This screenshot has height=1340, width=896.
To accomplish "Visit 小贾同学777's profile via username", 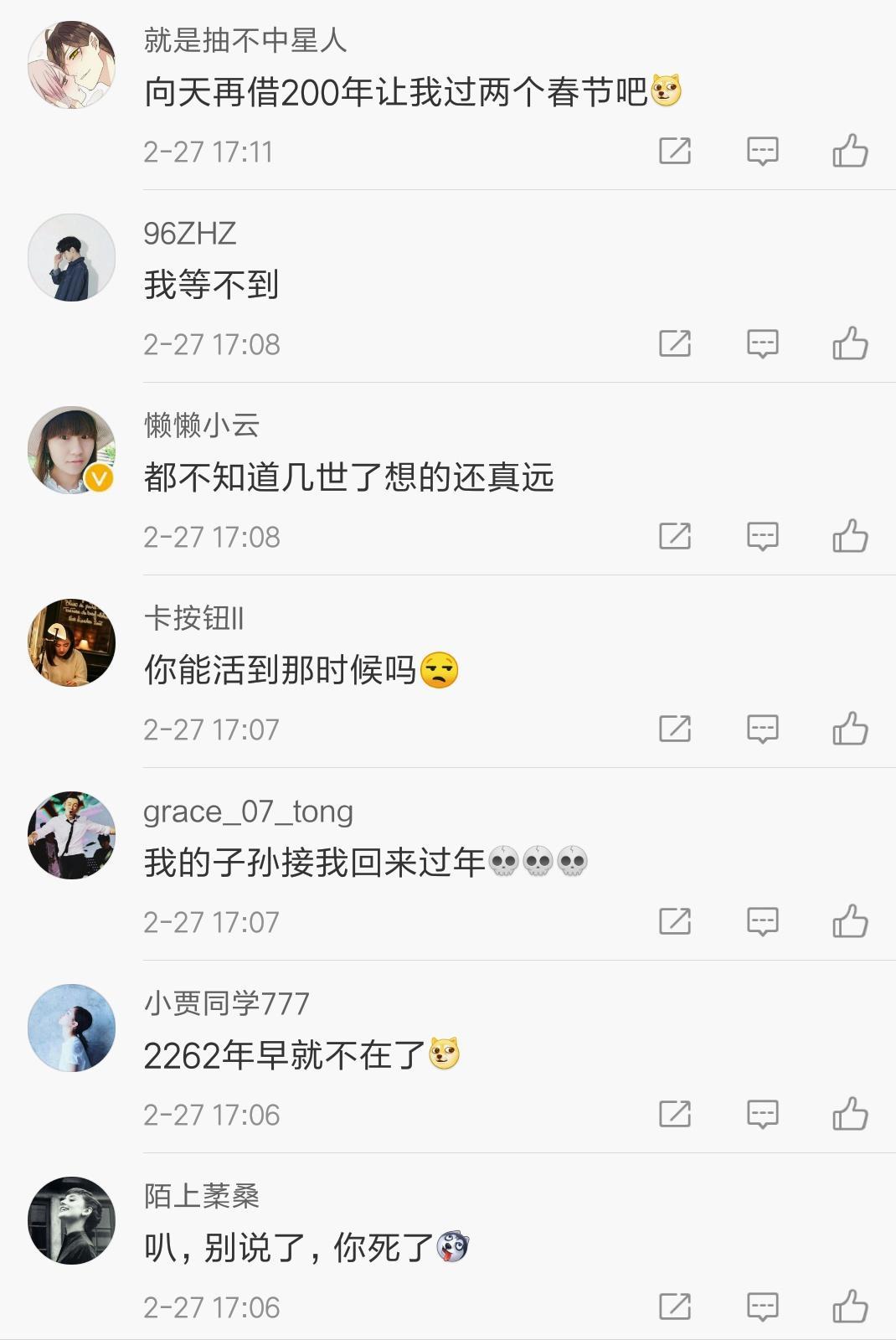I will pyautogui.click(x=226, y=1003).
